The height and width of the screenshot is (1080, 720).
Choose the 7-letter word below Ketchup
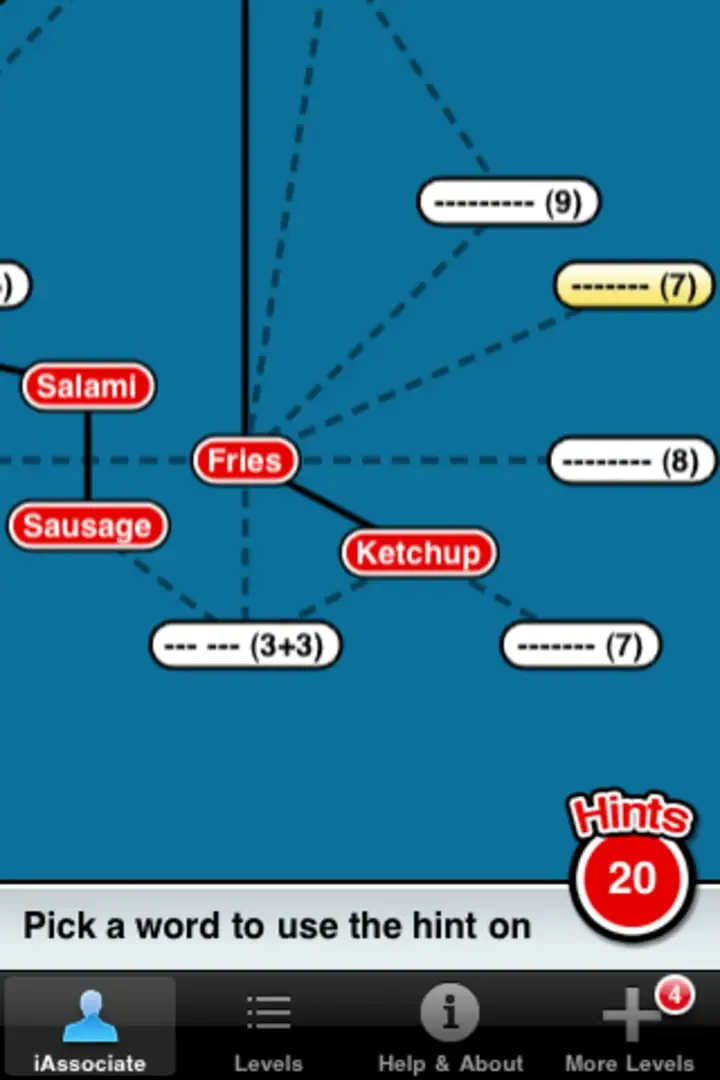click(580, 646)
